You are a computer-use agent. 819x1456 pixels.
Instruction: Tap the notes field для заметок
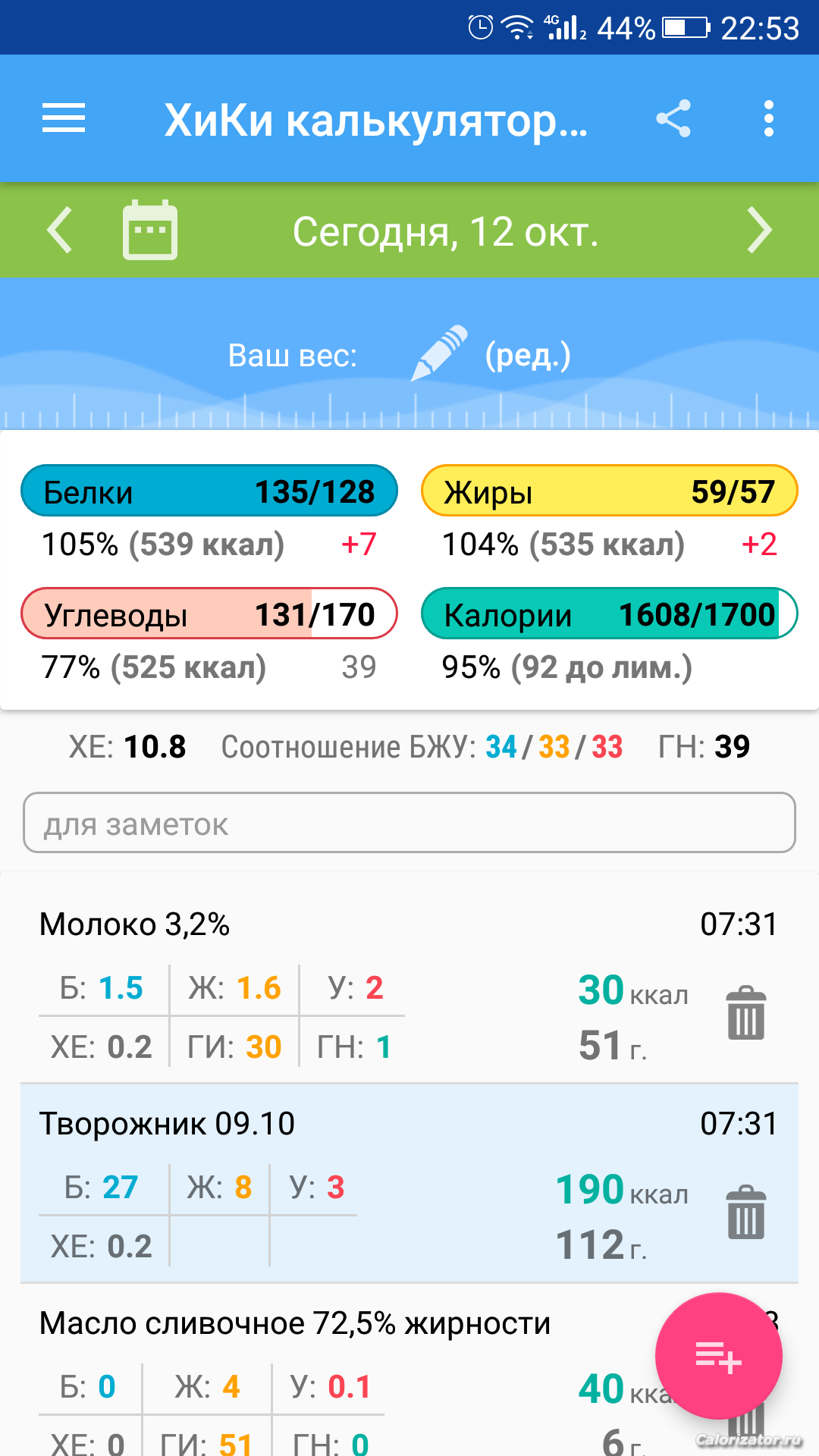point(409,824)
